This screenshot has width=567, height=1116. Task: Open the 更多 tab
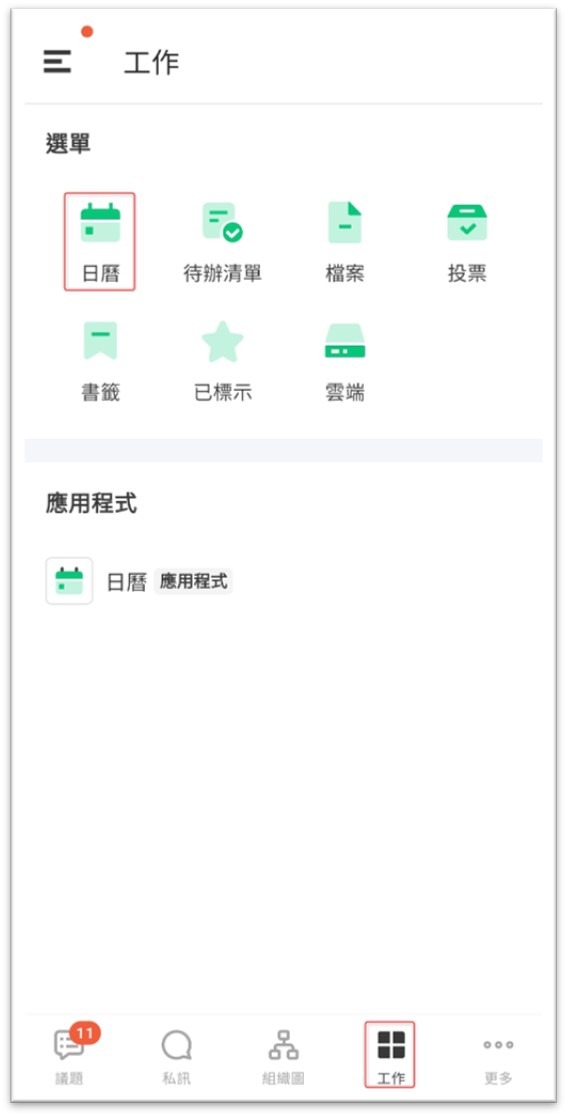tap(498, 1055)
